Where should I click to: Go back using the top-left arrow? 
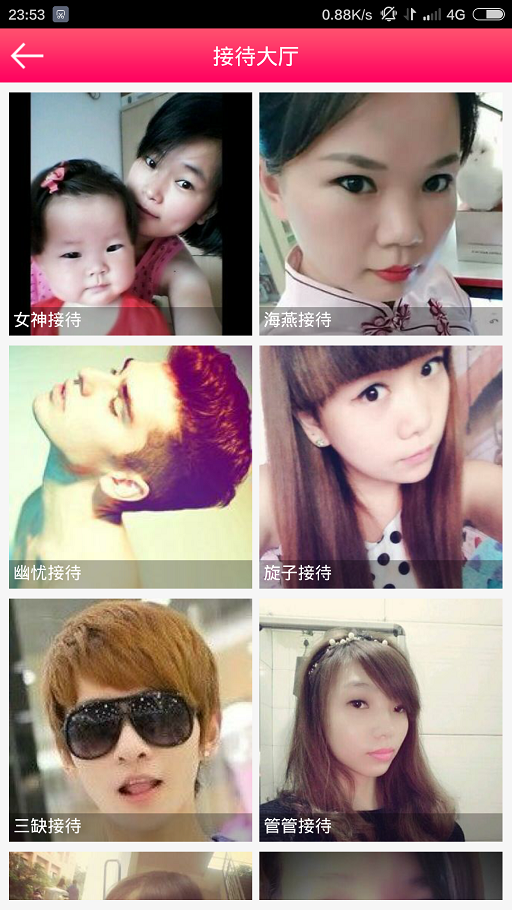click(27, 56)
